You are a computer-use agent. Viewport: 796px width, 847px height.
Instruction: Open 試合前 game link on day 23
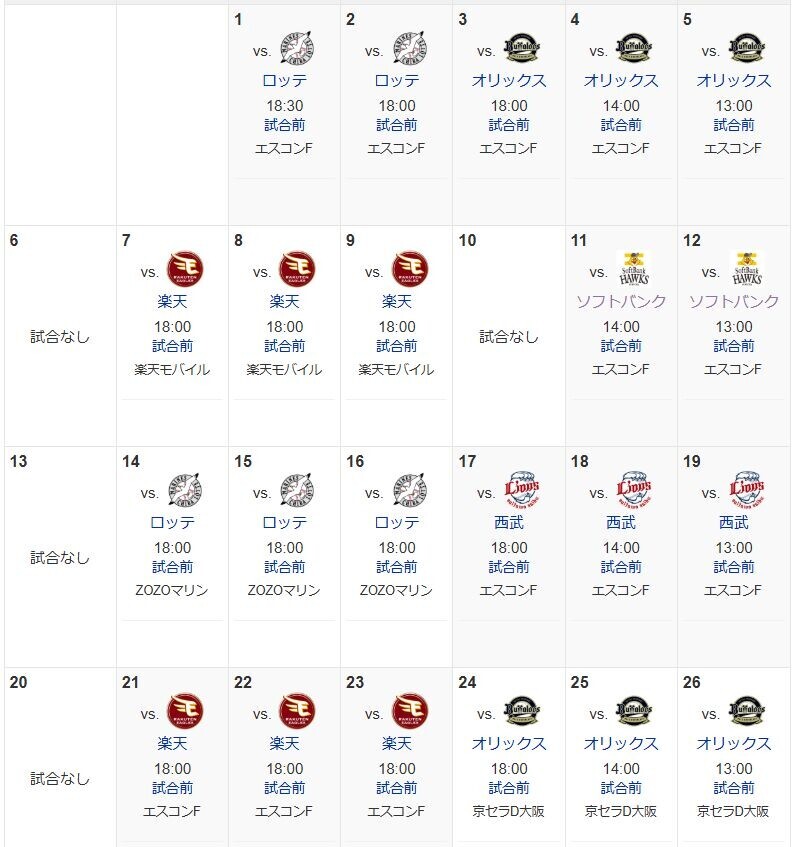(396, 788)
